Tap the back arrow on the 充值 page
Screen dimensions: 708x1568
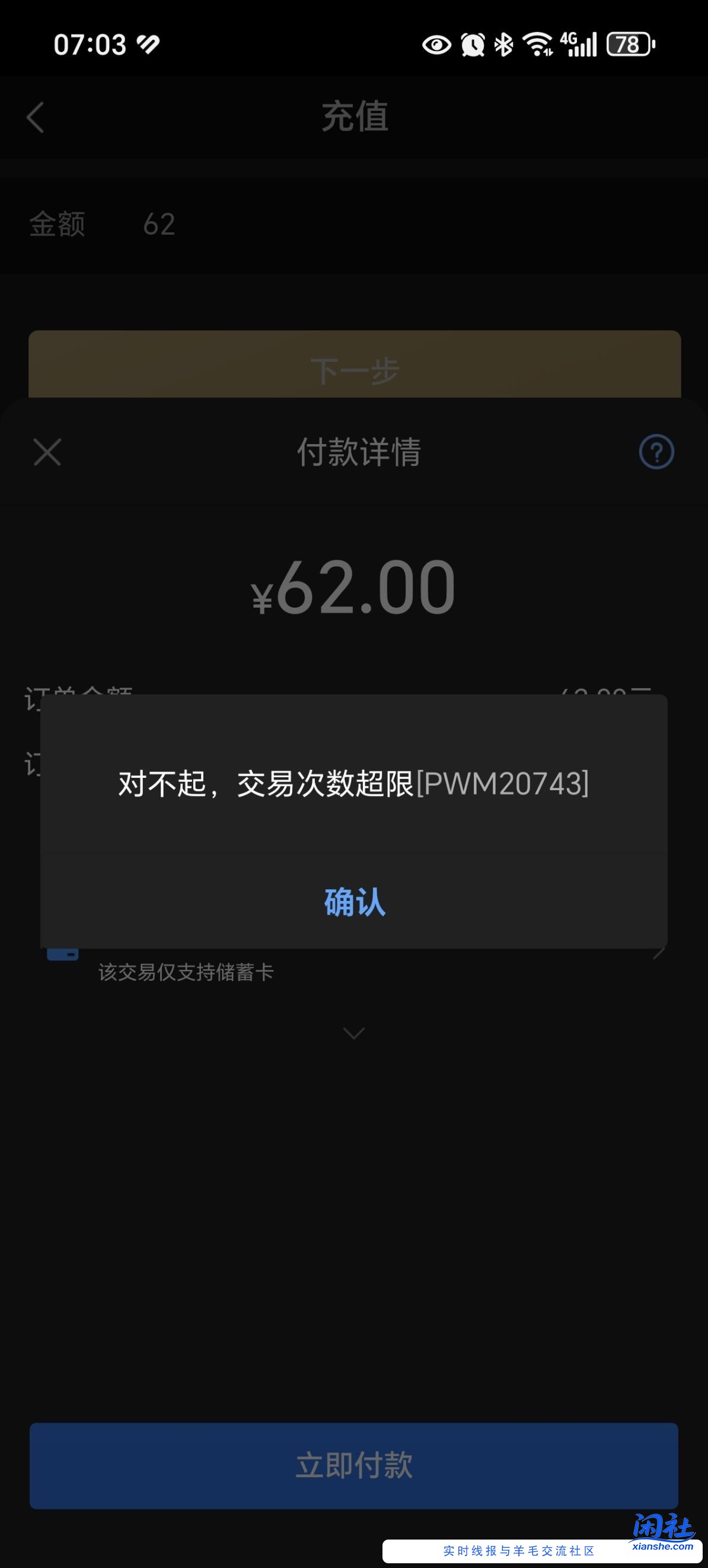[x=35, y=119]
